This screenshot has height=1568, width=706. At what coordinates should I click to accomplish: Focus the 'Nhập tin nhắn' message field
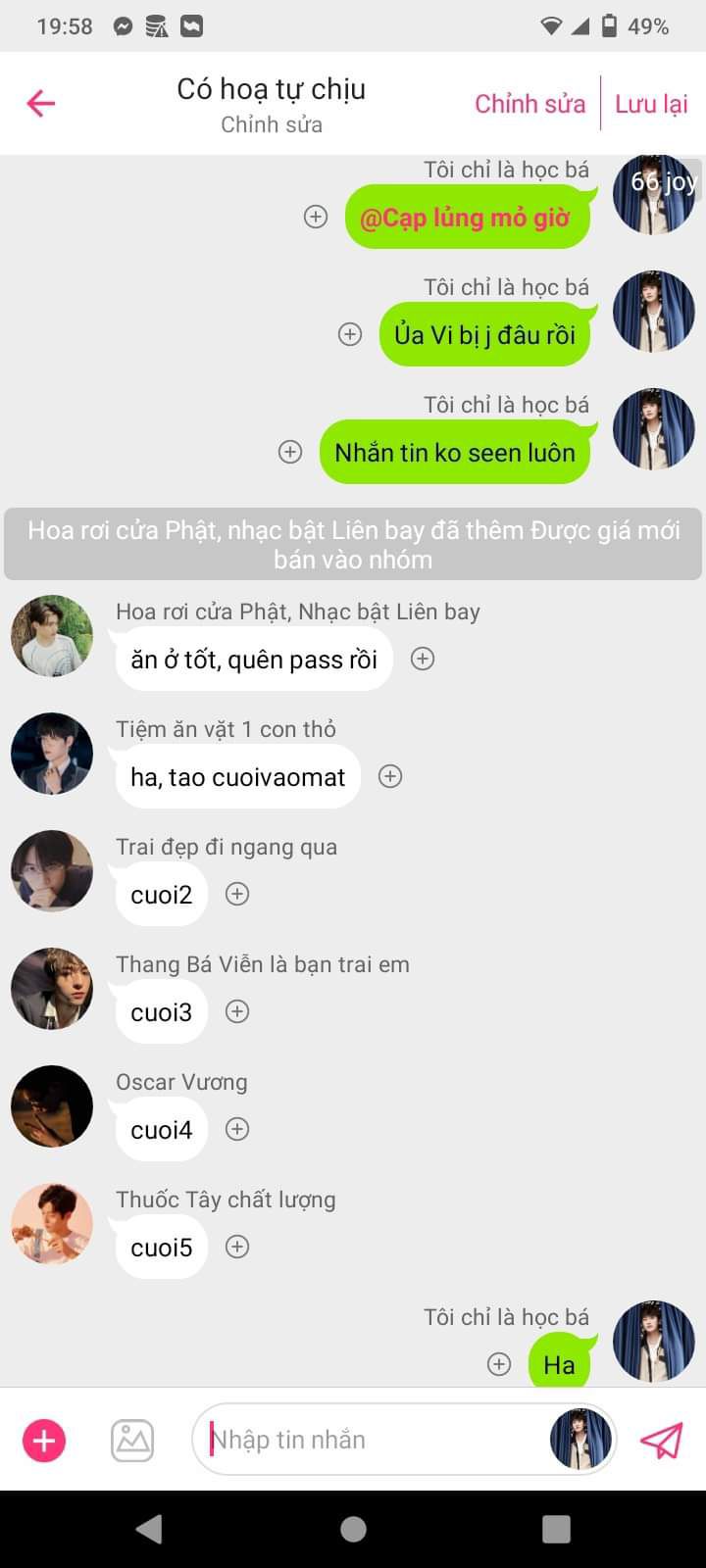click(373, 1440)
